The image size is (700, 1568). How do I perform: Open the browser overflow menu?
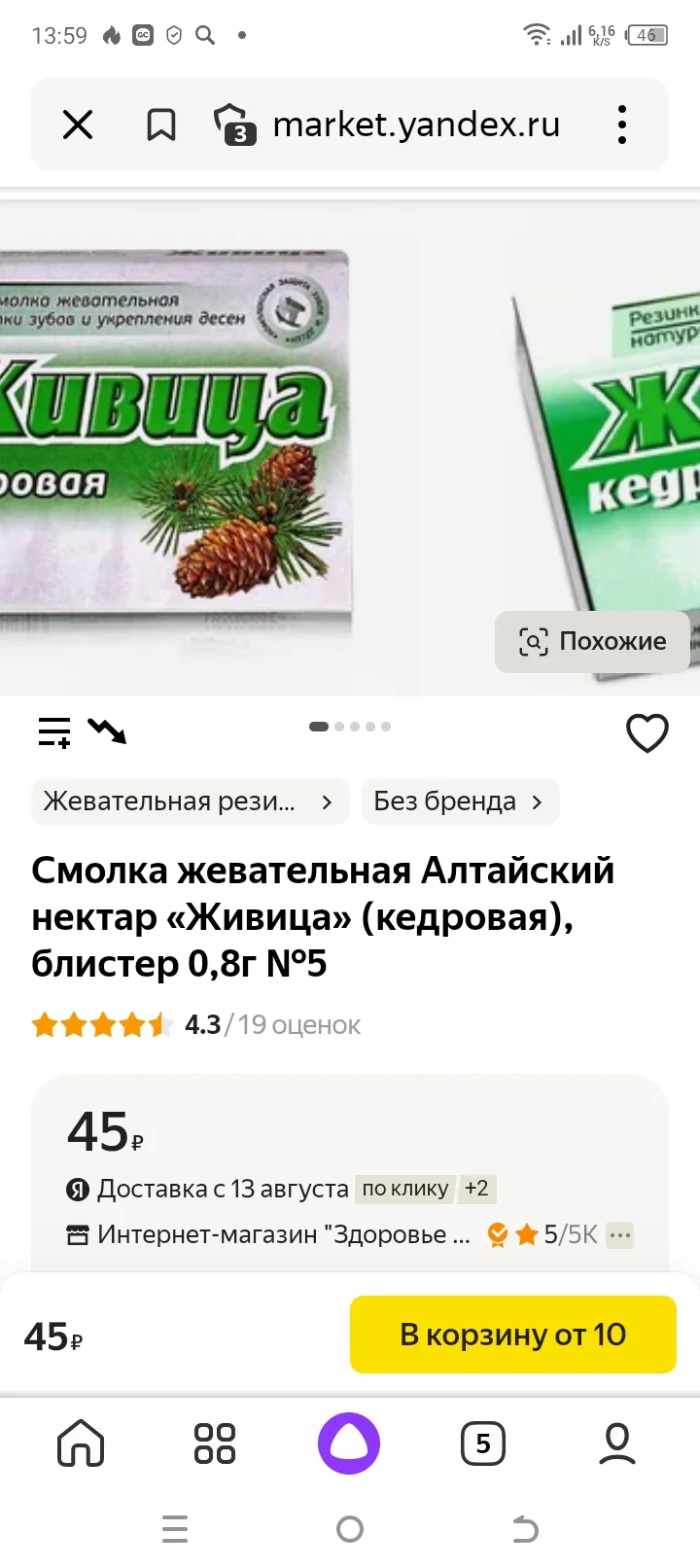coord(622,125)
